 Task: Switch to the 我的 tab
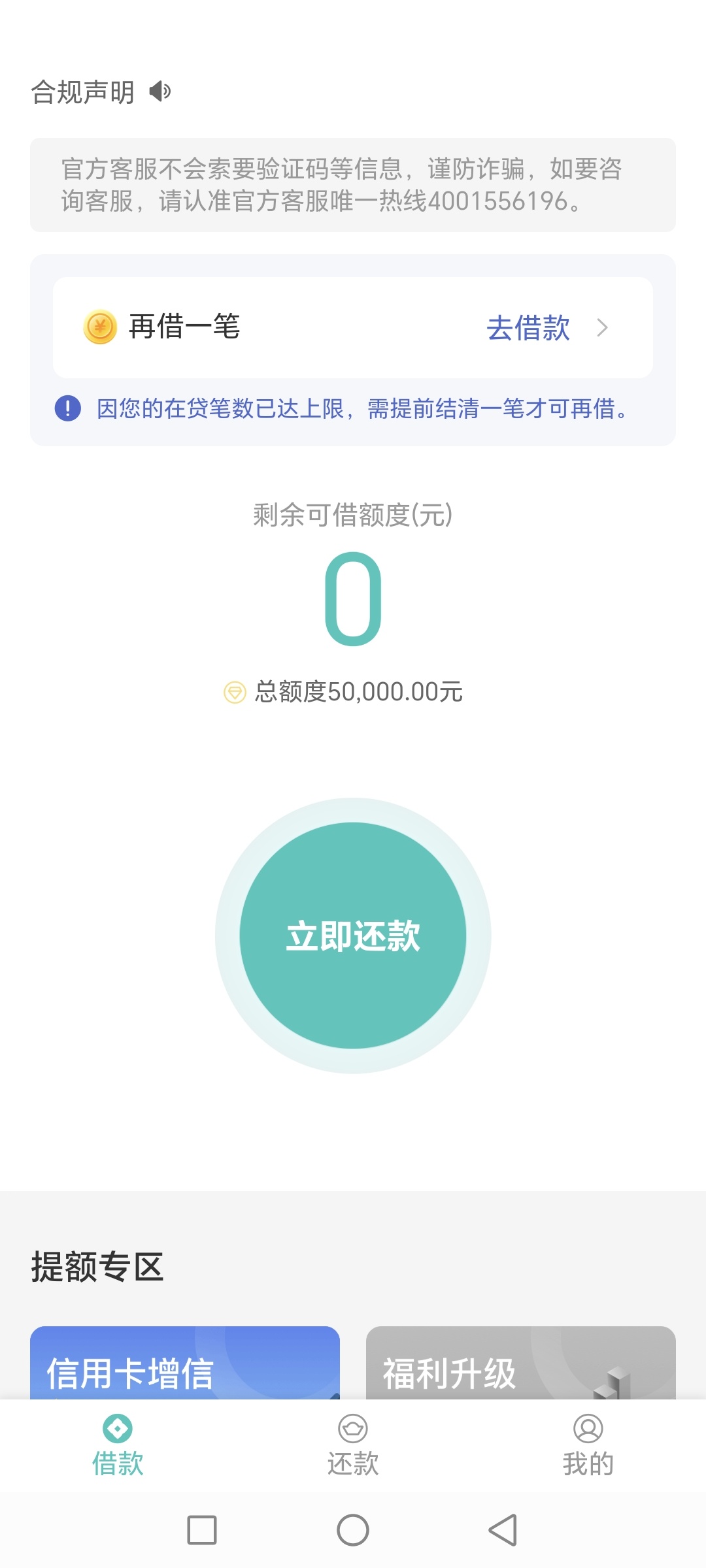(x=588, y=1445)
